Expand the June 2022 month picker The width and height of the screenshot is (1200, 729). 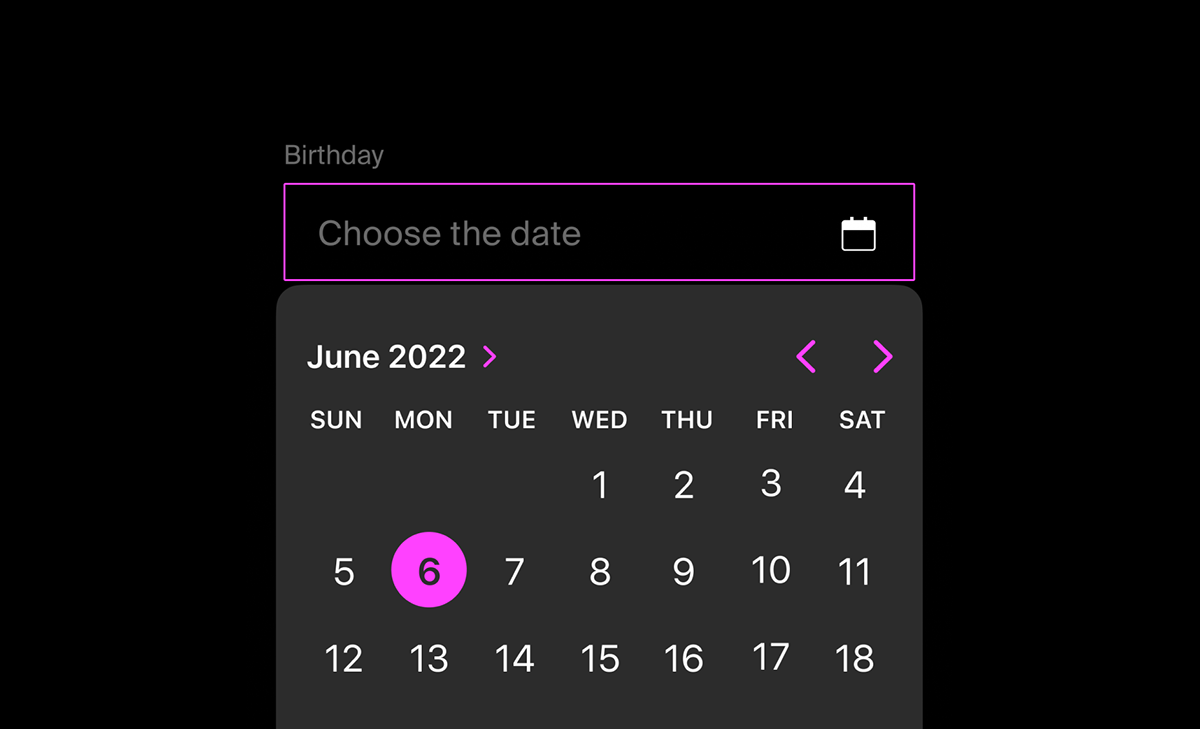click(401, 357)
